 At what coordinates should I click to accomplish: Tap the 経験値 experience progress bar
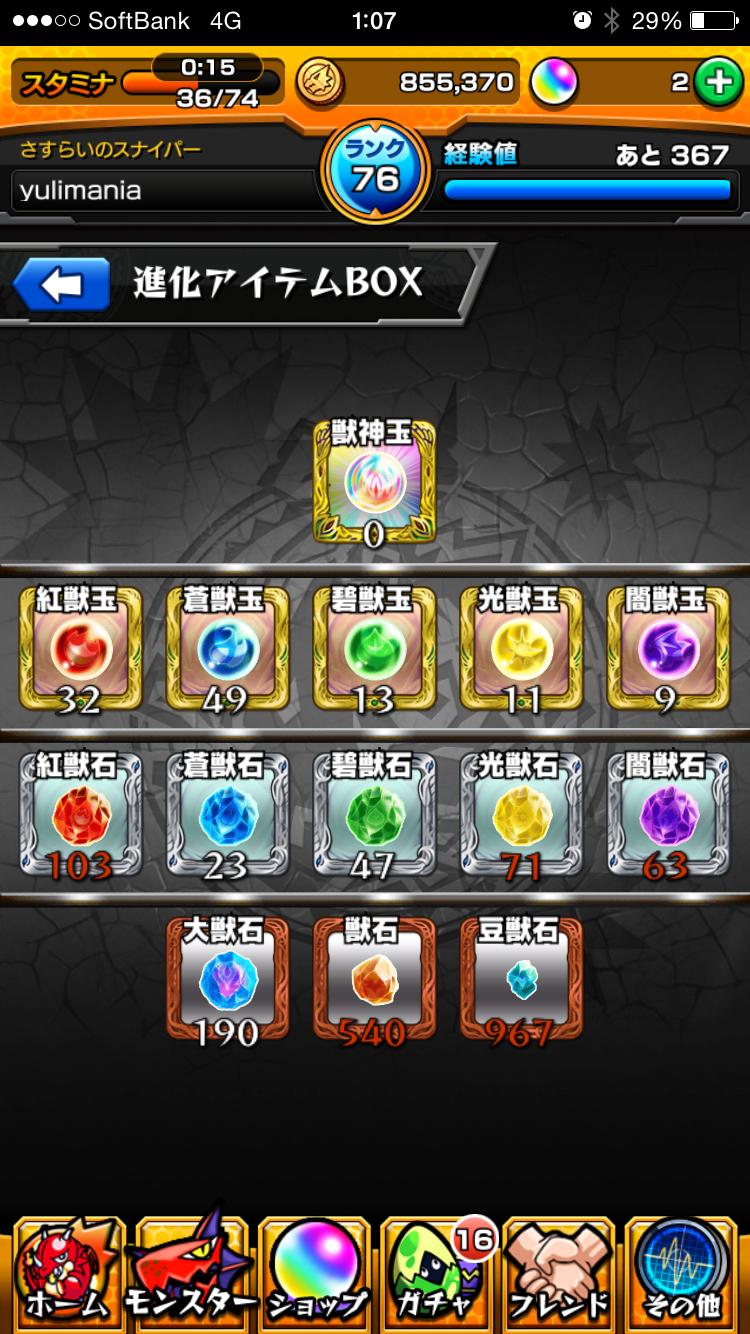click(x=590, y=191)
